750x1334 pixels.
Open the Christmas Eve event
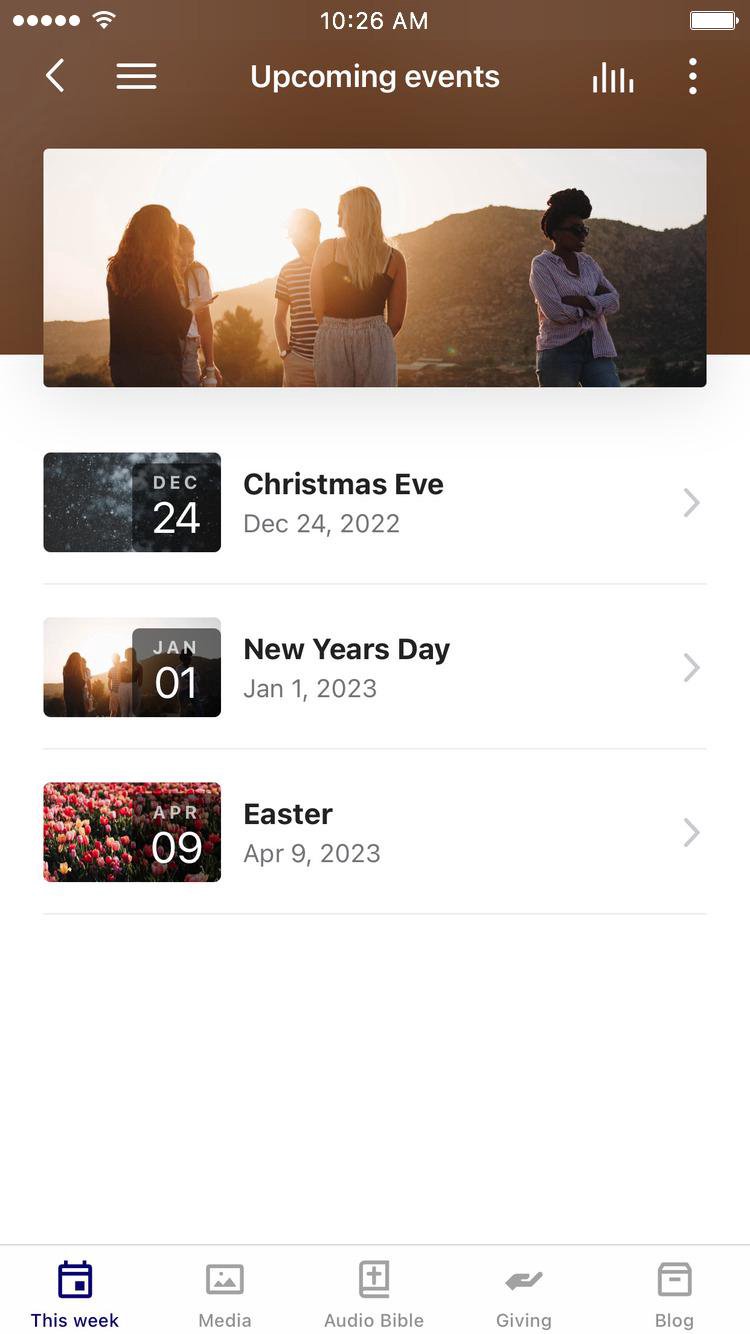[374, 502]
